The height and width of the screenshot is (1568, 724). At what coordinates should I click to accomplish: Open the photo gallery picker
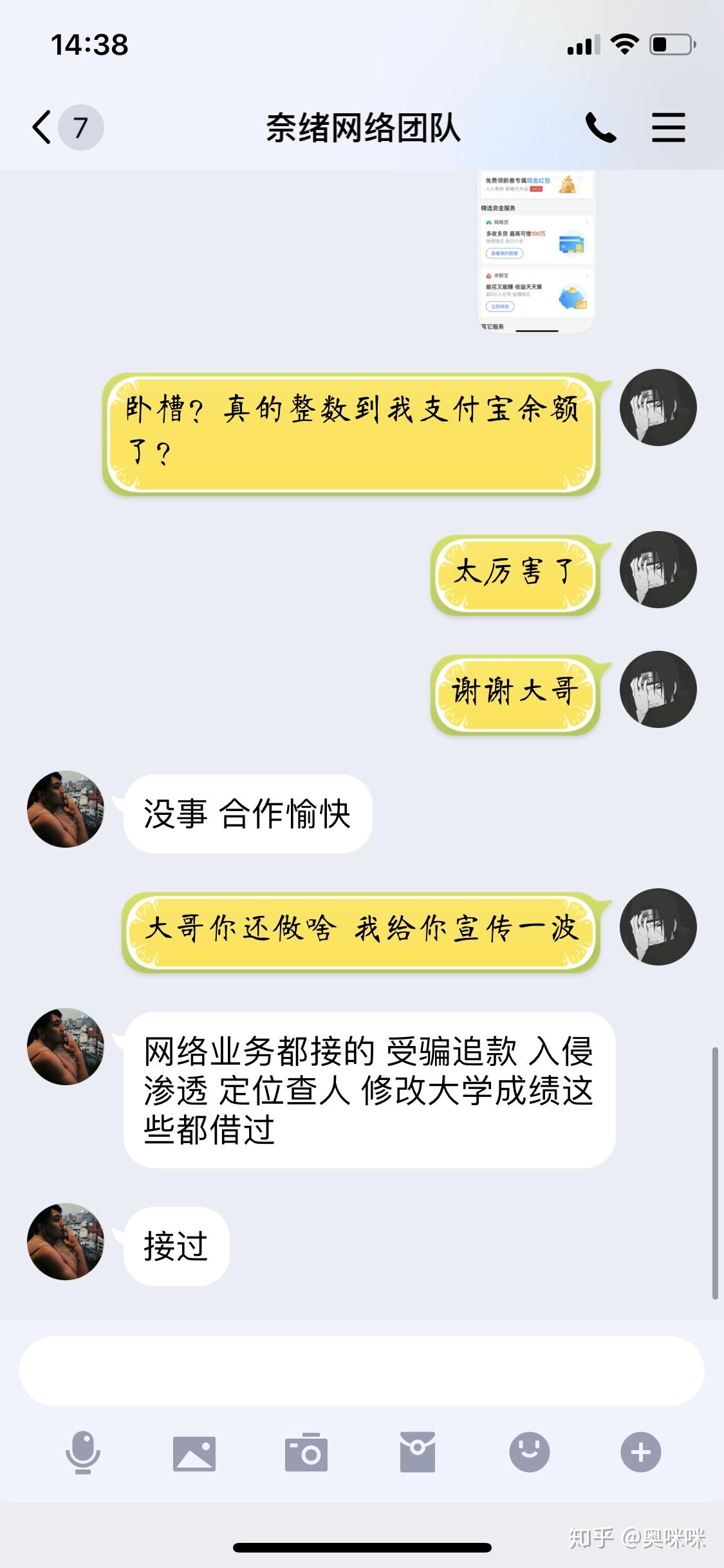tap(194, 1452)
